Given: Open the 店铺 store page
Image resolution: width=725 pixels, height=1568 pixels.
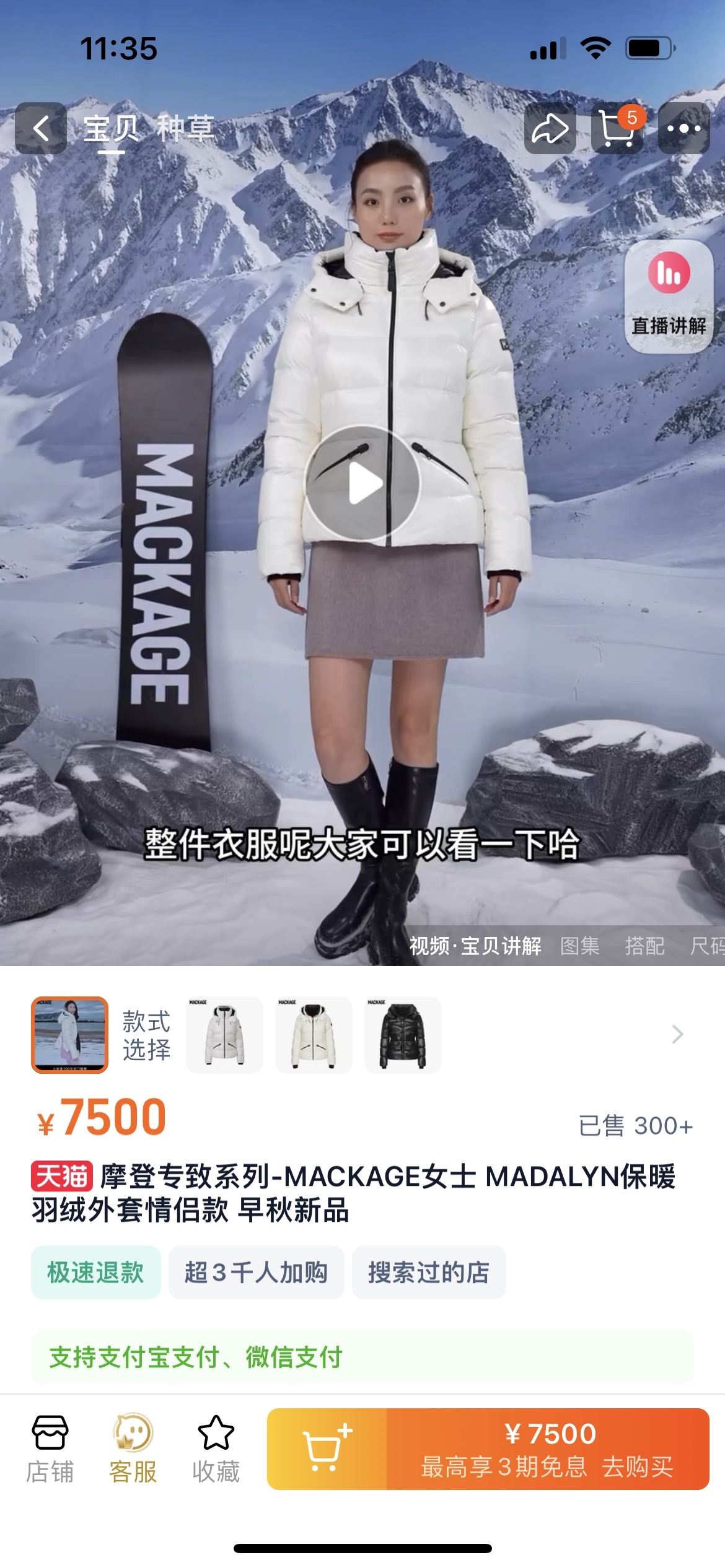Looking at the screenshot, I should point(50,1448).
